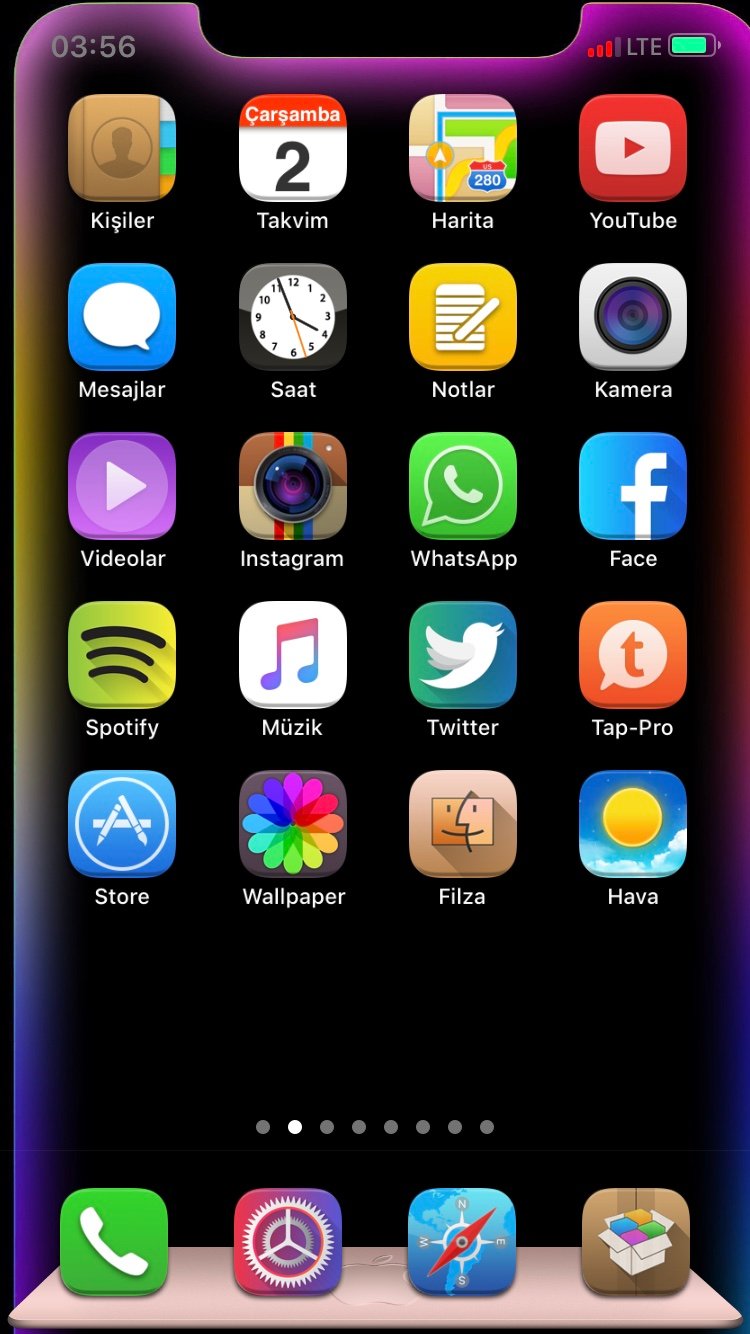Viewport: 750px width, 1334px height.
Task: Open Twitter
Action: click(463, 655)
